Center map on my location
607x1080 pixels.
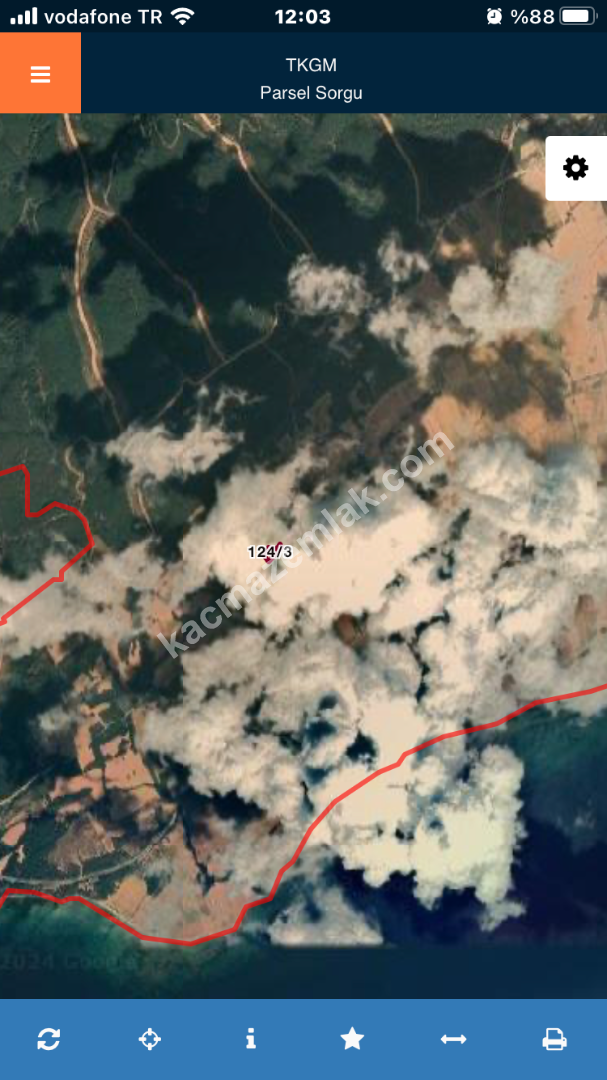(150, 1039)
